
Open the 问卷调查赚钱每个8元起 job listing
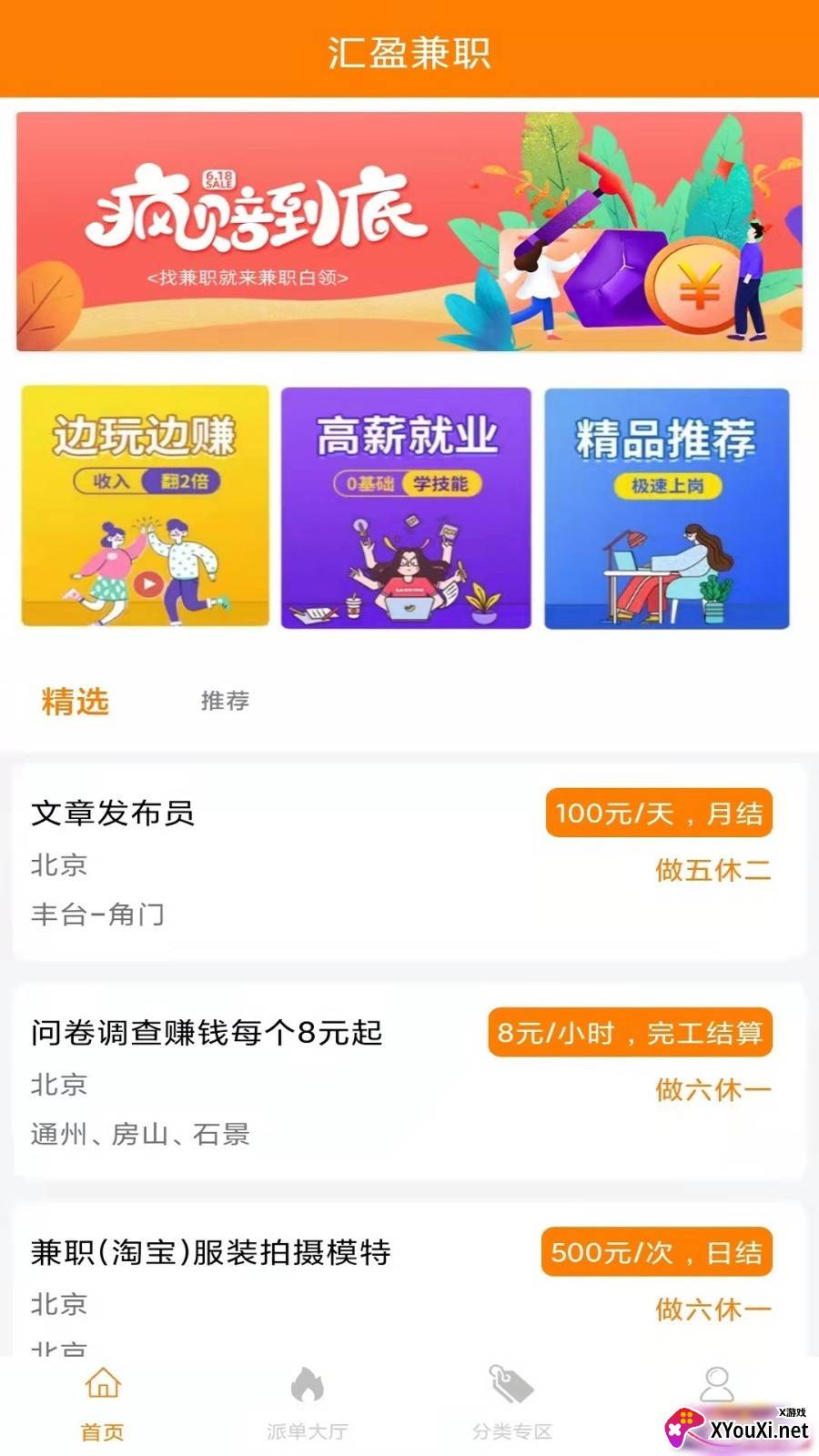[409, 1081]
